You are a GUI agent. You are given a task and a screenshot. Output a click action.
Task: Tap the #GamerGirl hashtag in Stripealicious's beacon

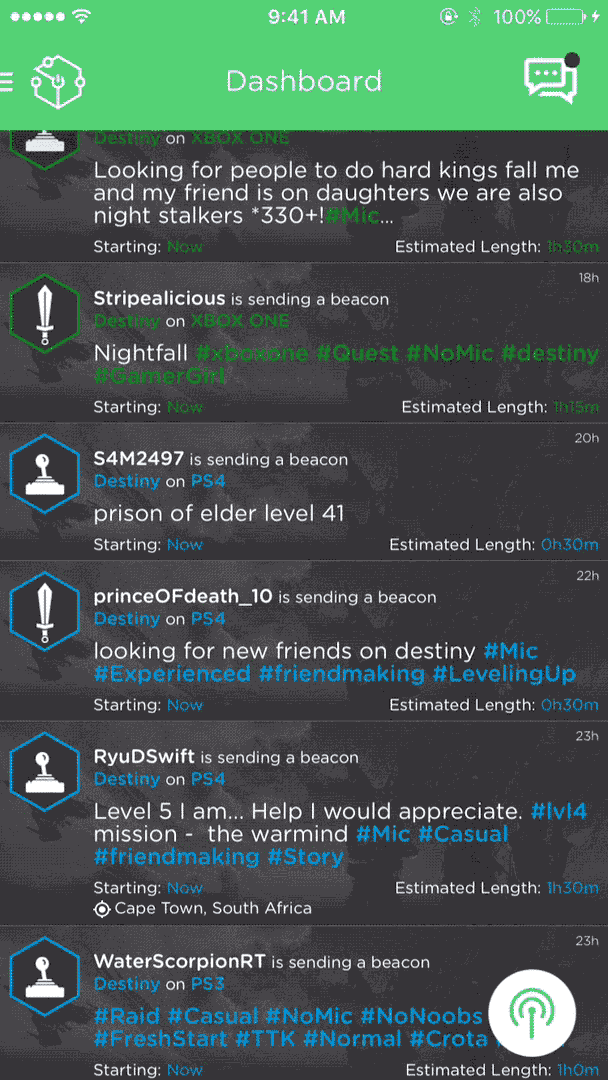(x=160, y=377)
